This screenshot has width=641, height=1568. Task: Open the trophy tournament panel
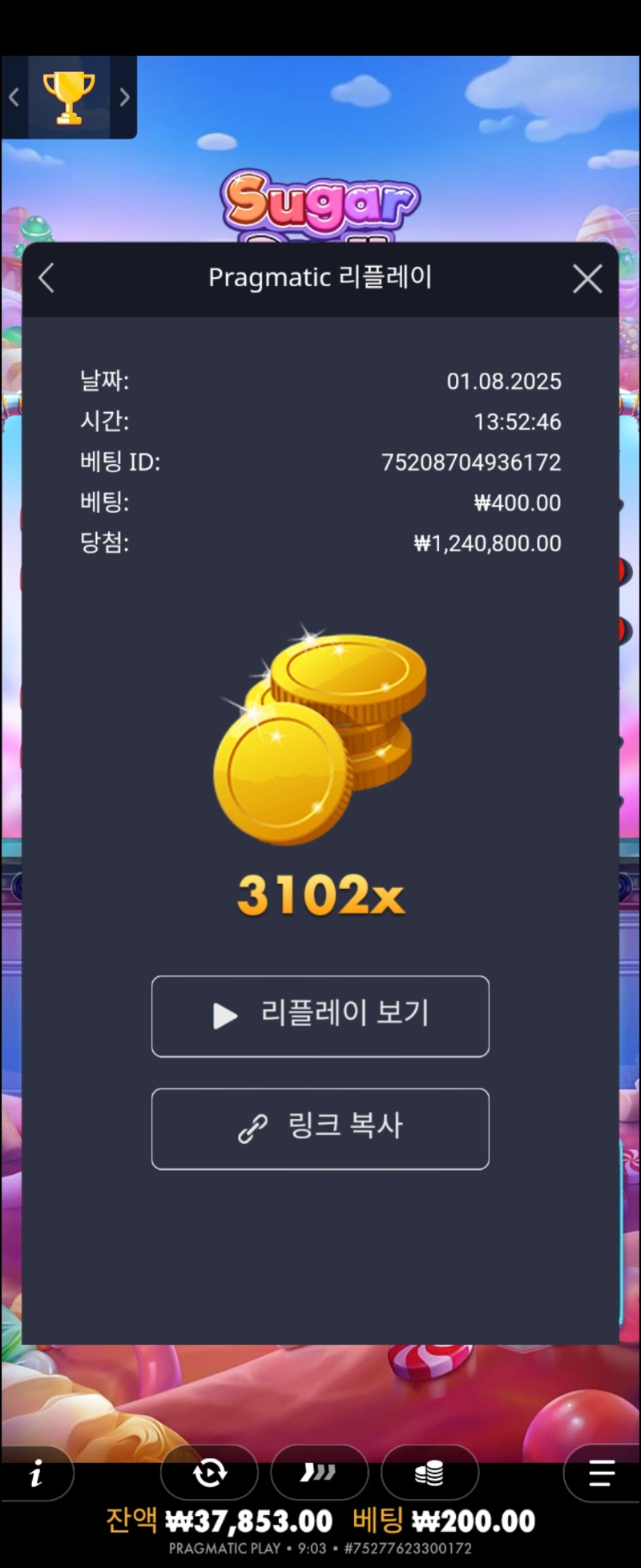tap(68, 97)
